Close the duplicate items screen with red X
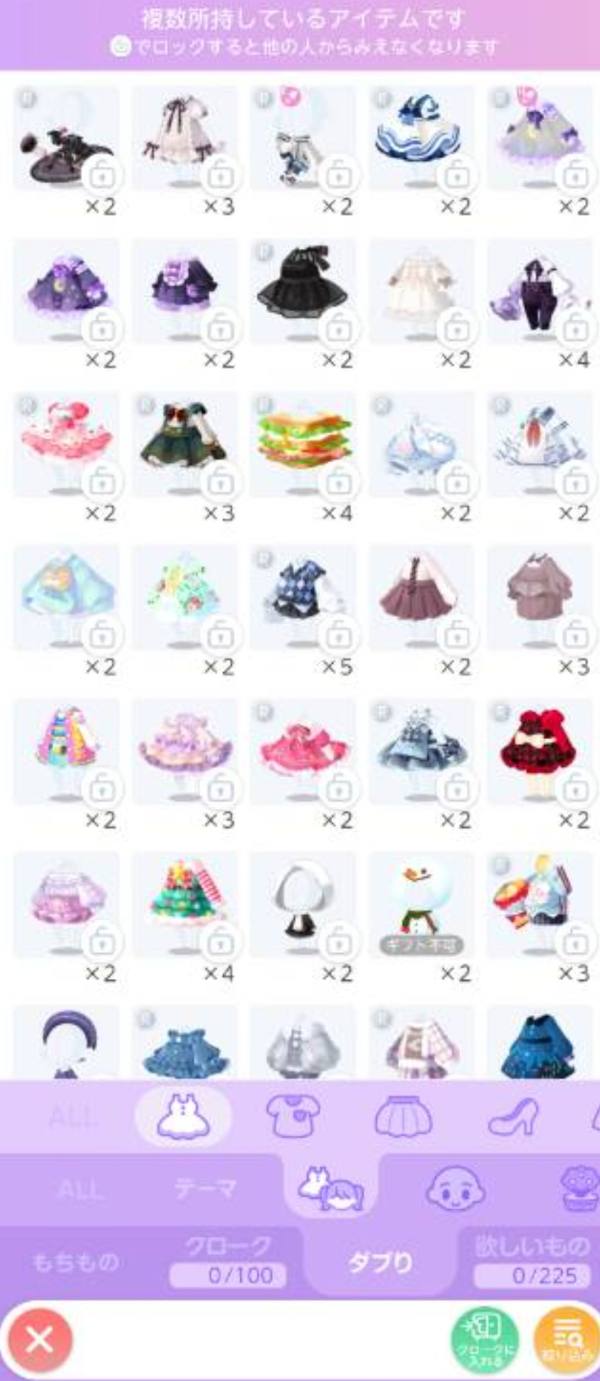Screen dimensions: 600x1381 click(x=40, y=1338)
